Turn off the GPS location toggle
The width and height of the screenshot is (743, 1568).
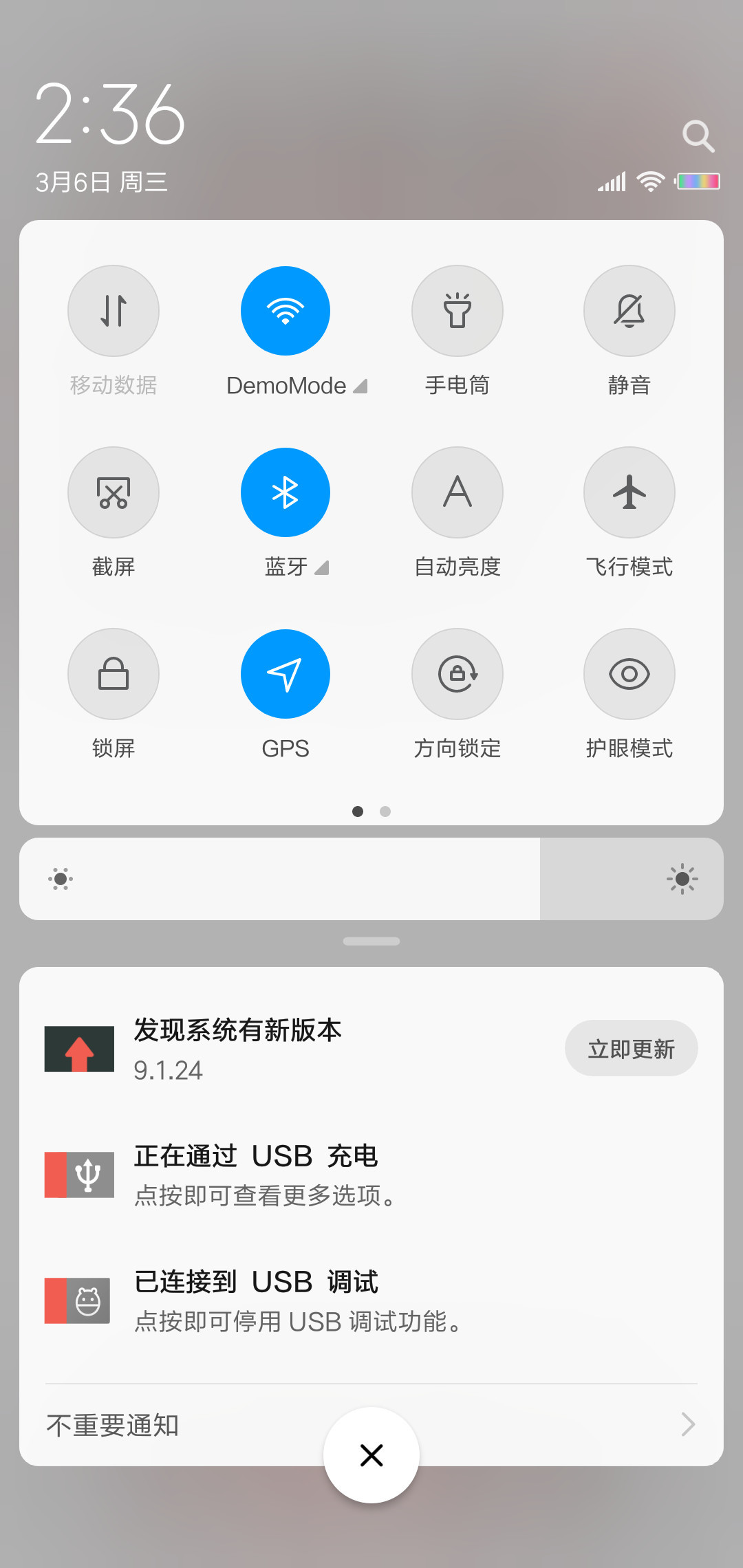(x=286, y=674)
